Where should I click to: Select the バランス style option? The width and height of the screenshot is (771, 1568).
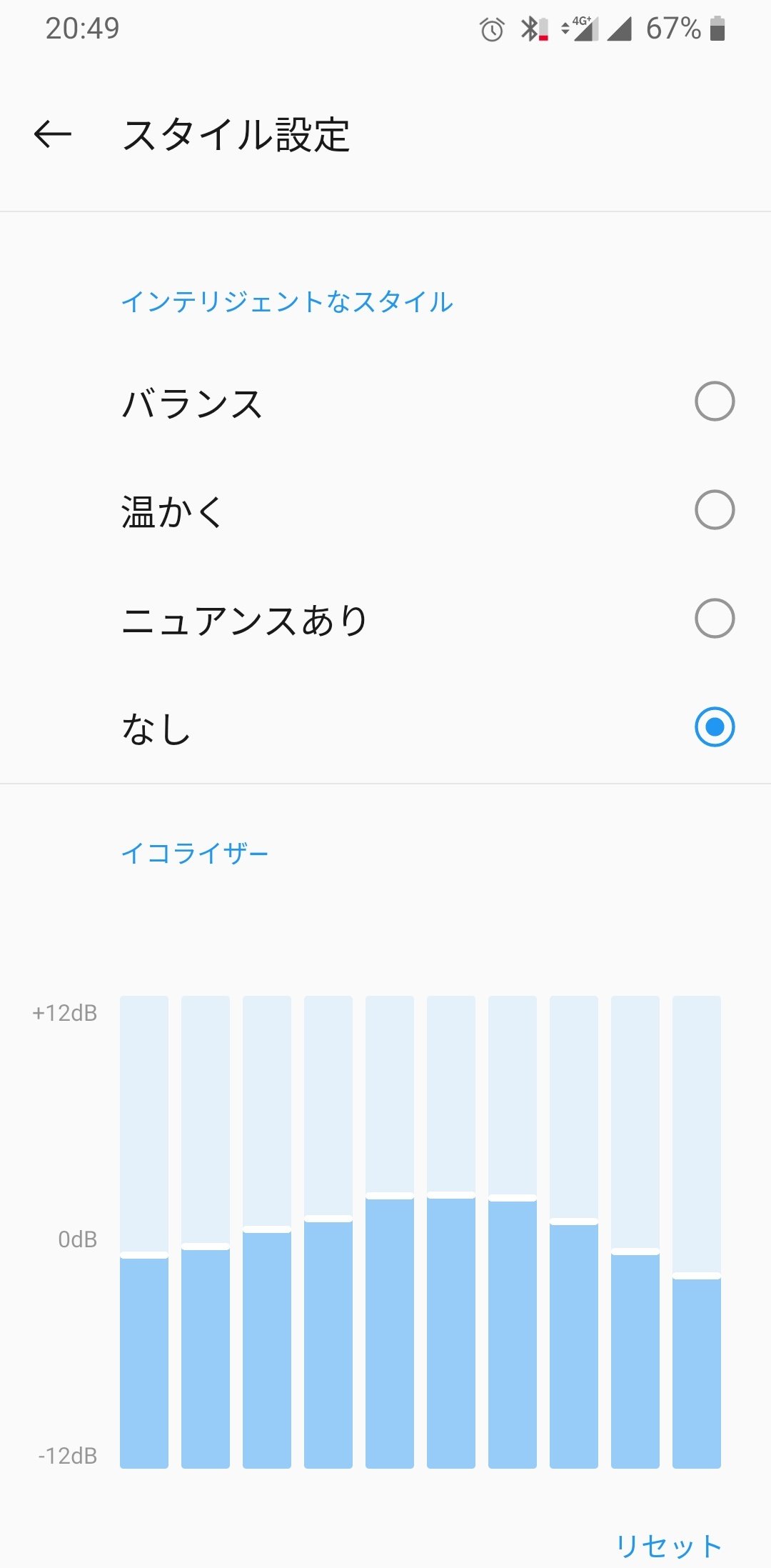pyautogui.click(x=385, y=402)
